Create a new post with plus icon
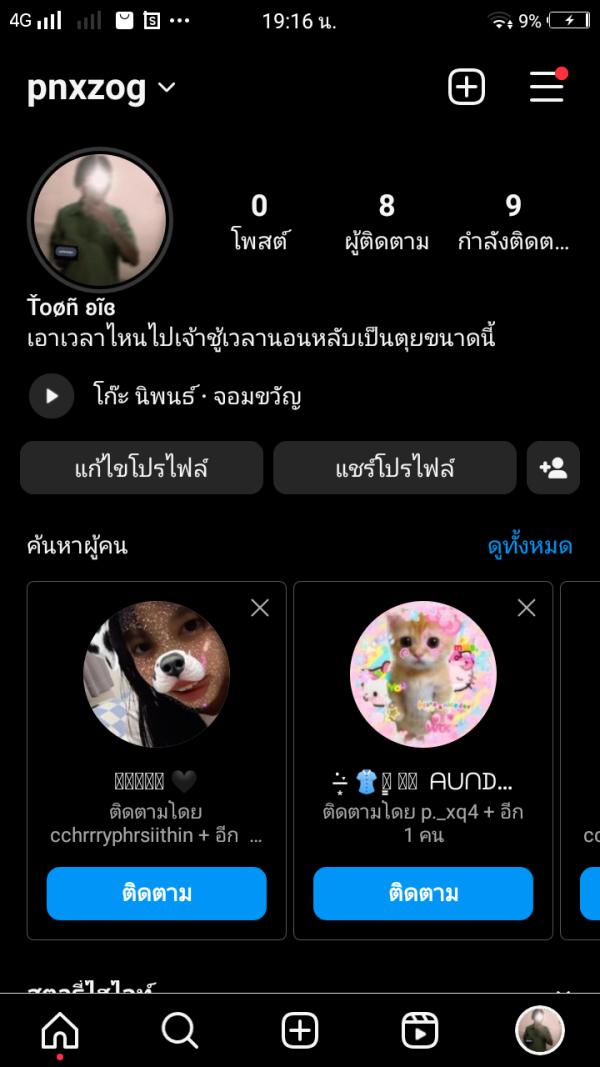 tap(466, 87)
